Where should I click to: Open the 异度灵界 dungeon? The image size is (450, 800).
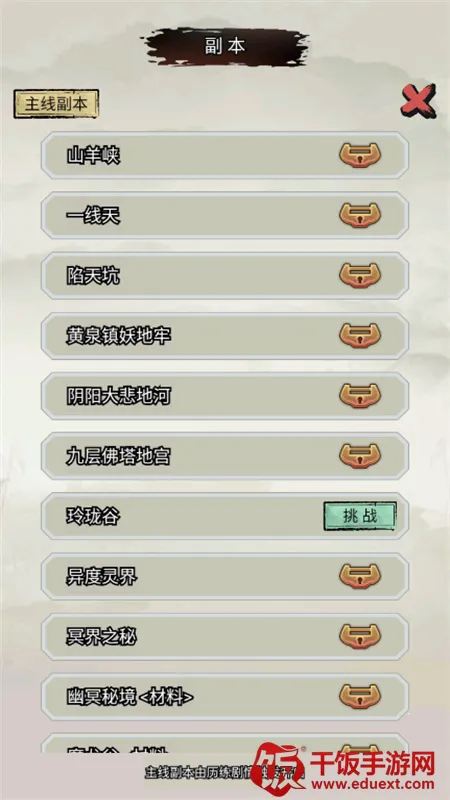(x=225, y=577)
